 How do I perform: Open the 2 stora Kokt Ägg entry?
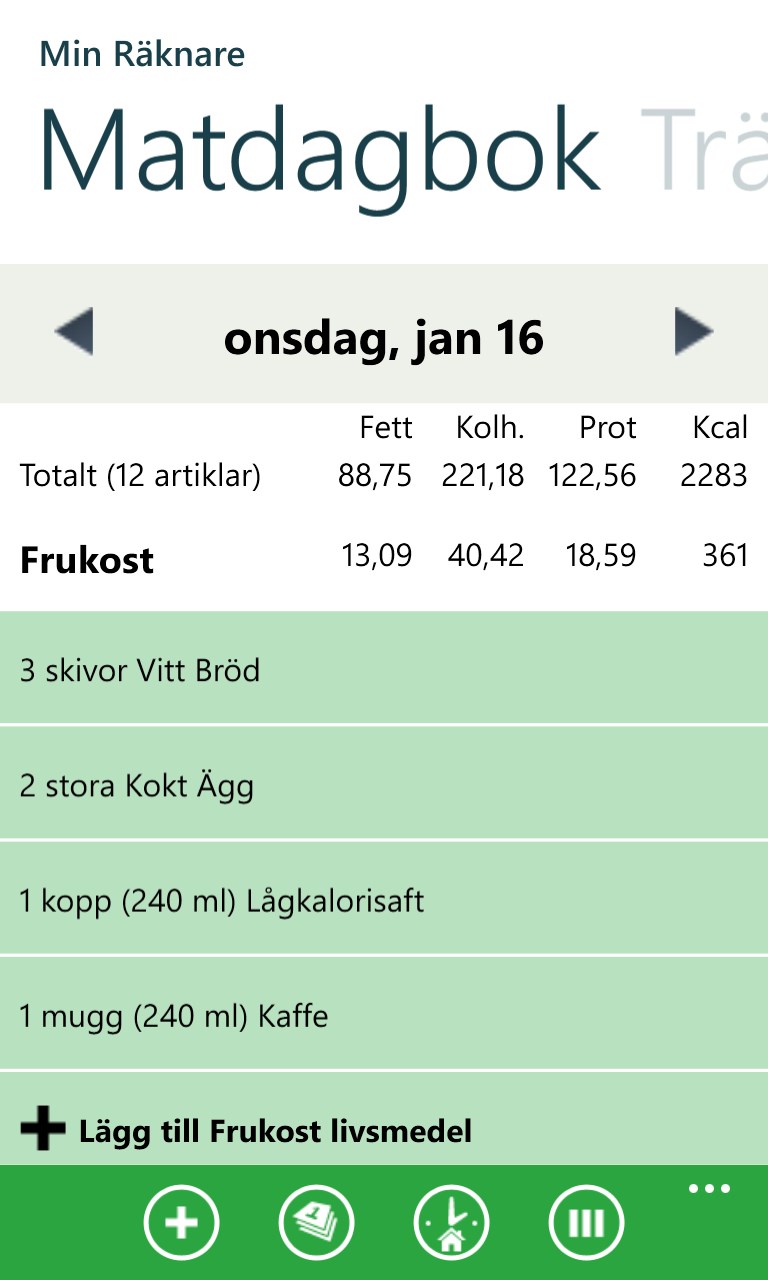[x=384, y=784]
